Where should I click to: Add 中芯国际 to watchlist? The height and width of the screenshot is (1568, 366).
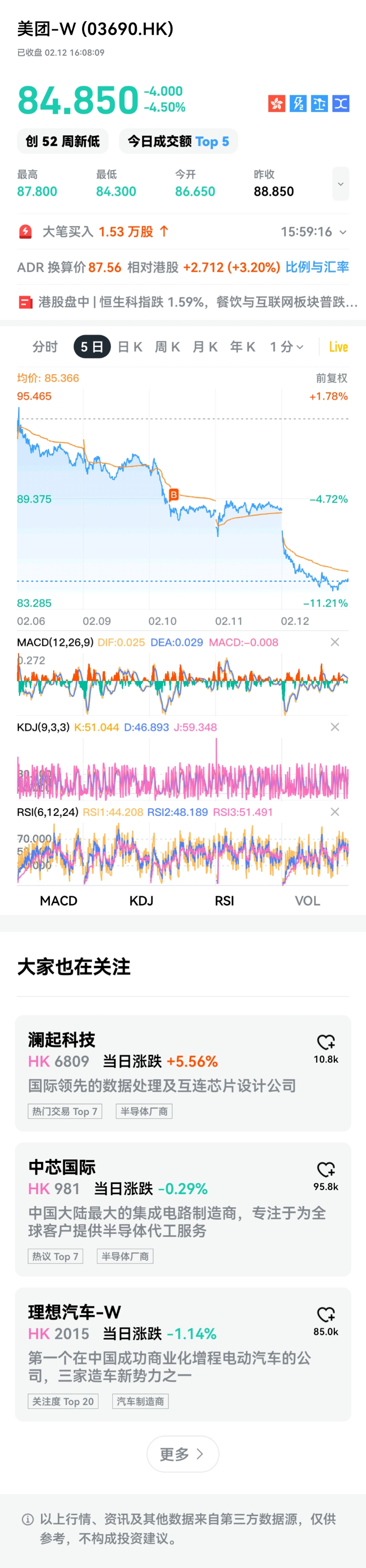pyautogui.click(x=326, y=1169)
